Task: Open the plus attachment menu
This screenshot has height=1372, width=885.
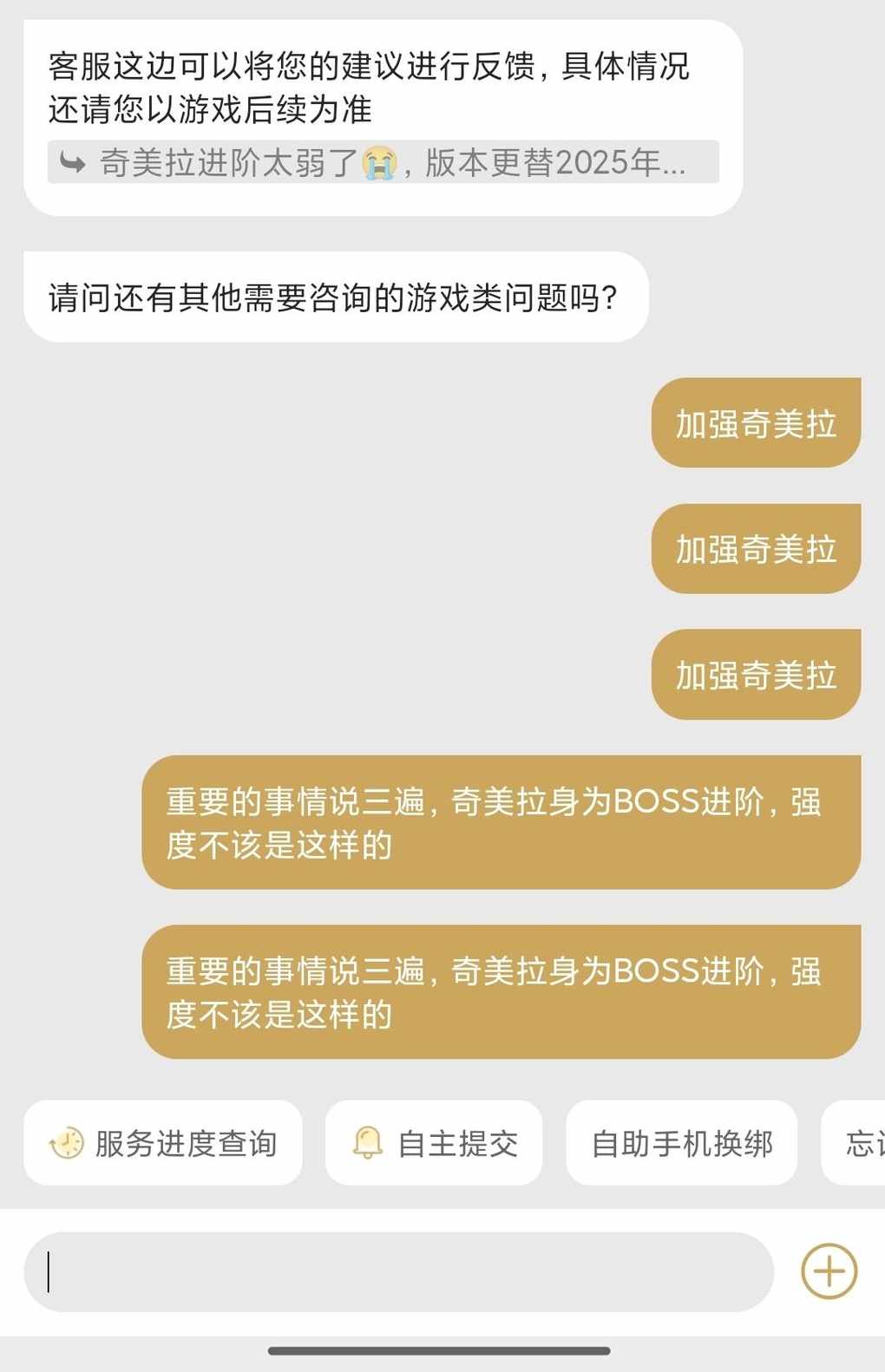Action: pyautogui.click(x=829, y=1272)
